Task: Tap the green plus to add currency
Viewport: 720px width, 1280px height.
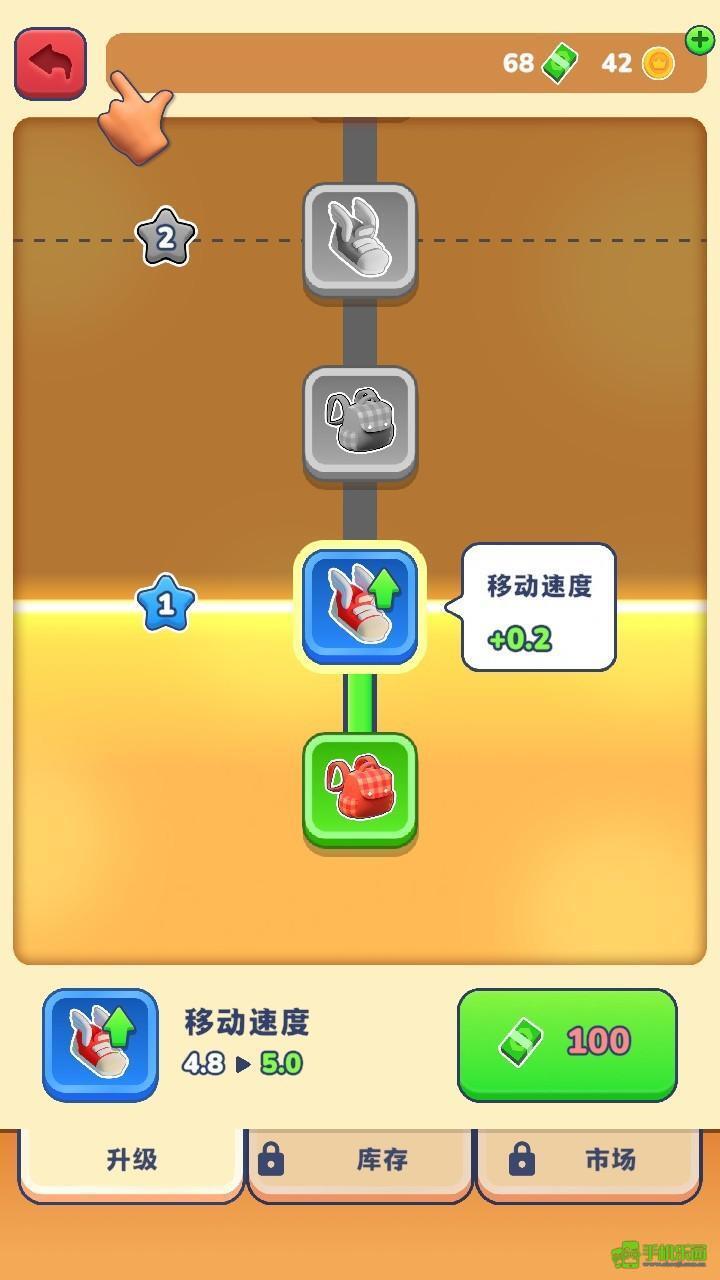Action: 699,40
